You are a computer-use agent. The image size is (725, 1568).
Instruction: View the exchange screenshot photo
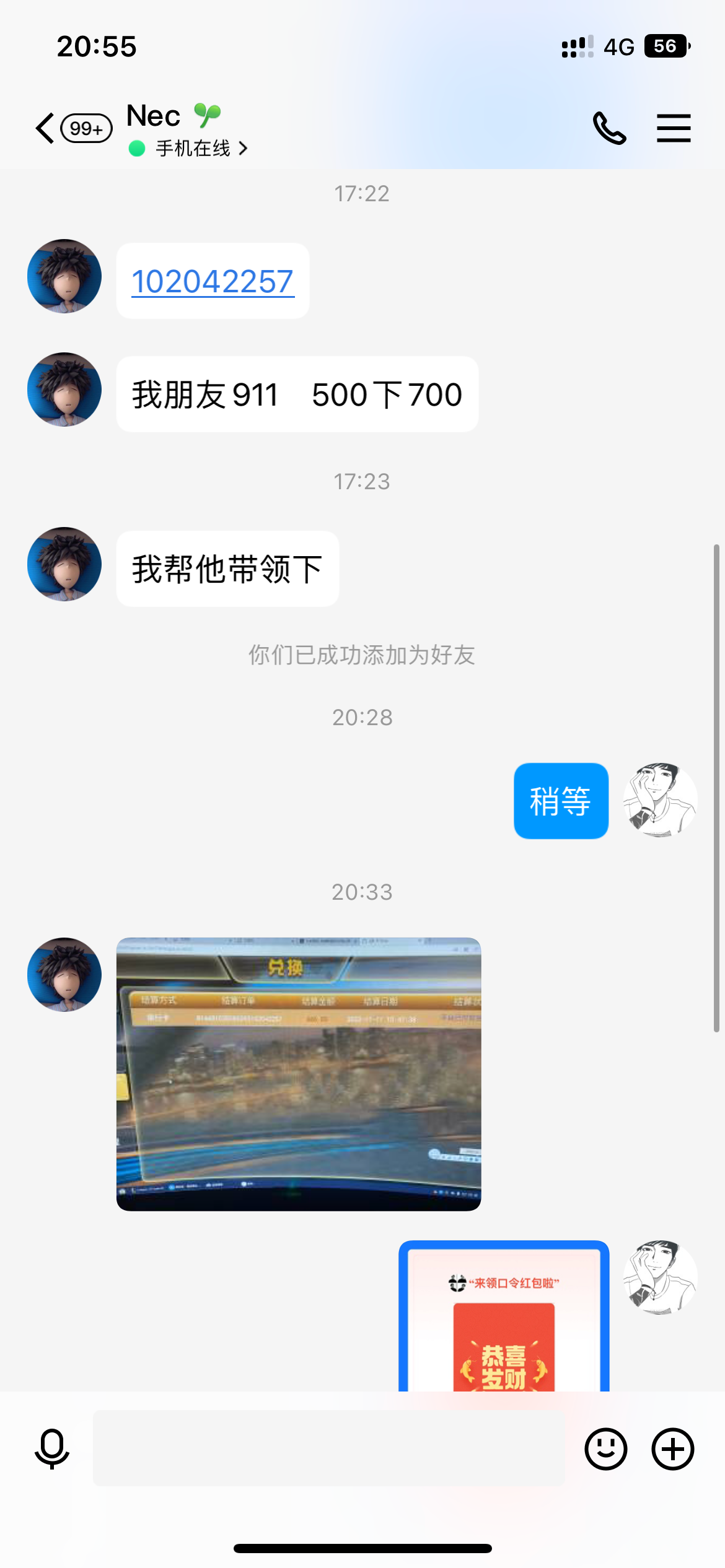click(x=299, y=1074)
